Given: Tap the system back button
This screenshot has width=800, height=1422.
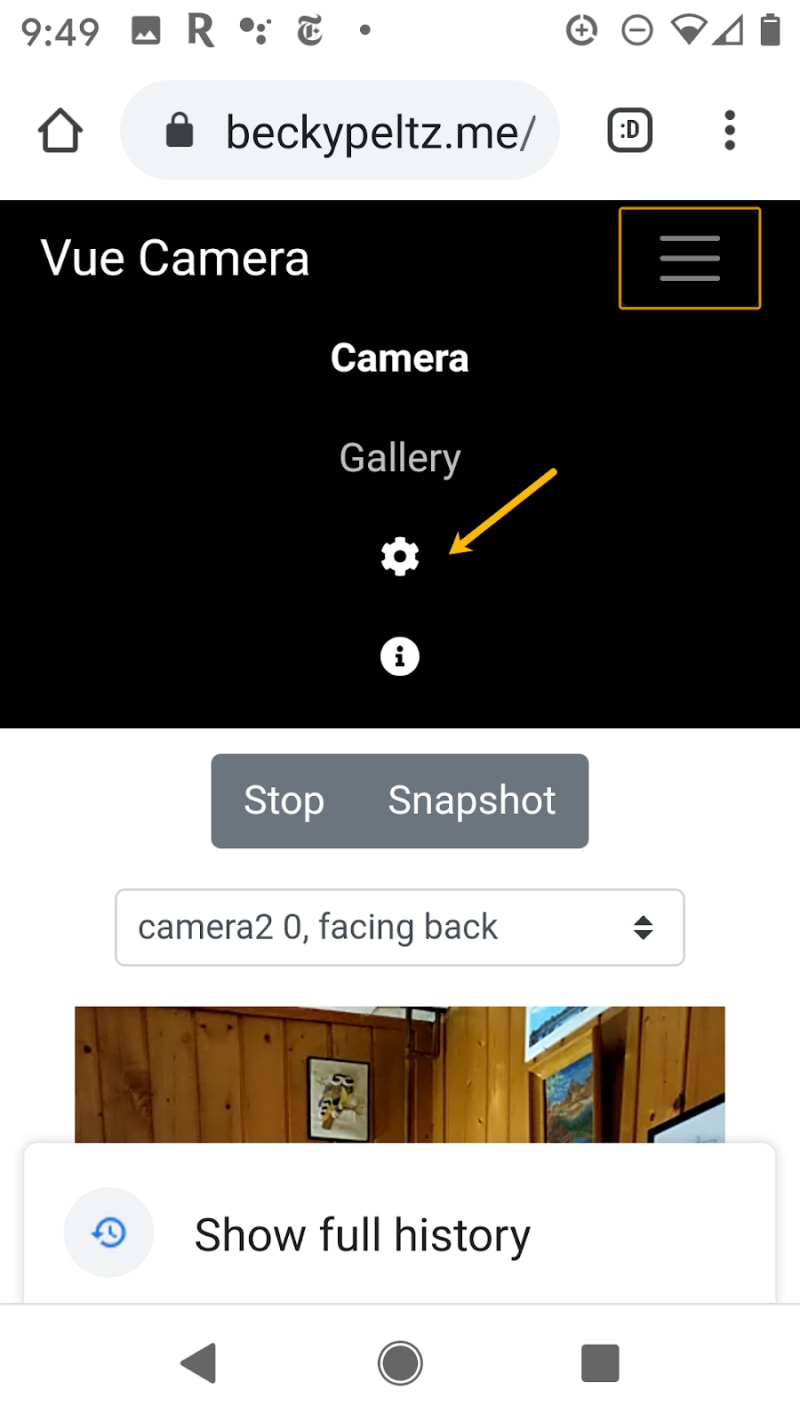Looking at the screenshot, I should point(199,1362).
